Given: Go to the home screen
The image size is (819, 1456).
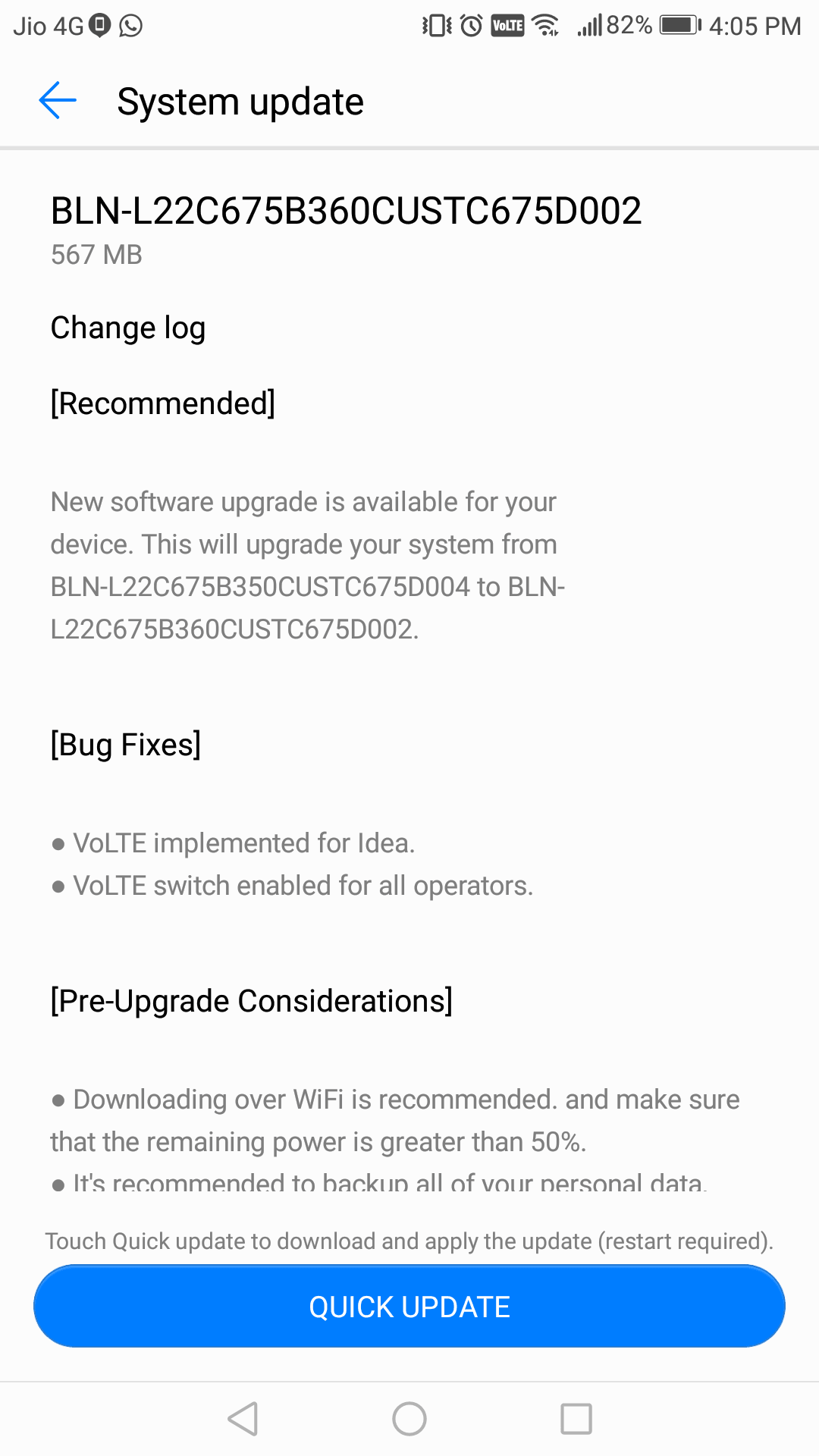Looking at the screenshot, I should point(409,1418).
